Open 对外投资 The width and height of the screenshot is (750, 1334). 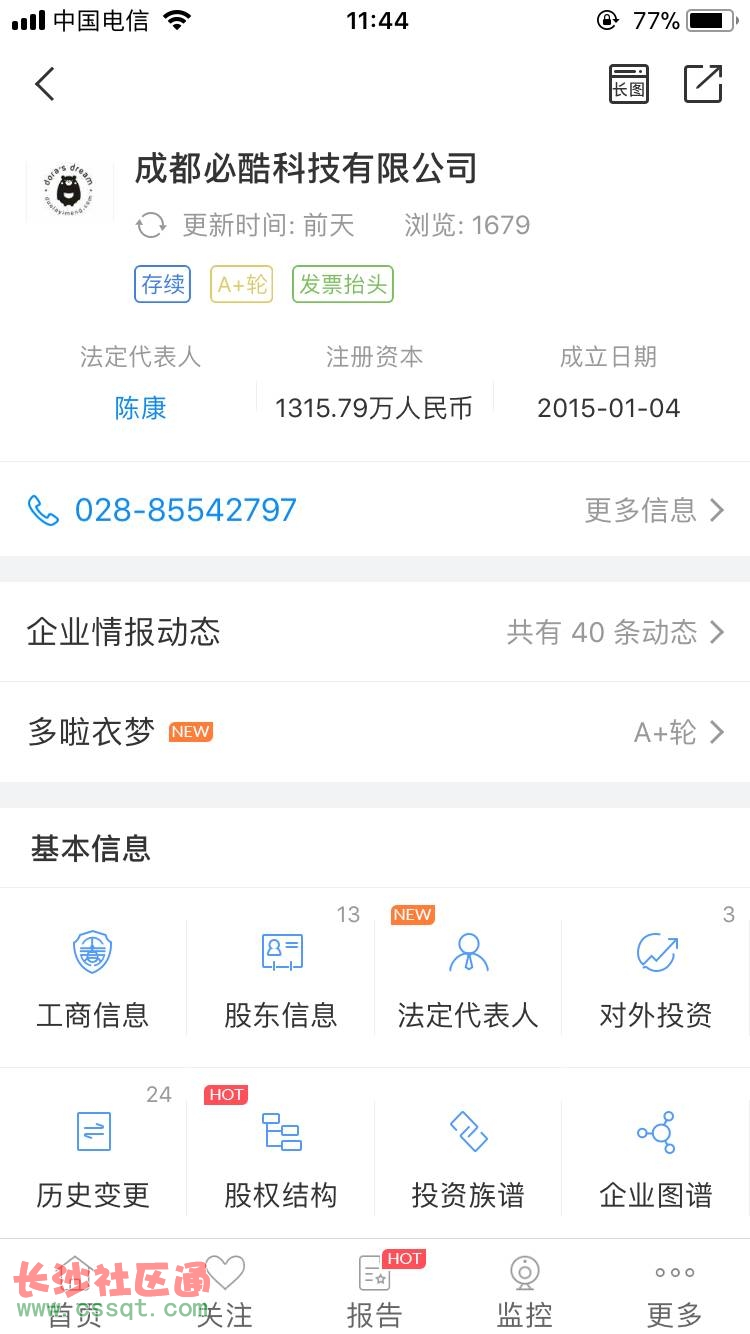[x=656, y=978]
